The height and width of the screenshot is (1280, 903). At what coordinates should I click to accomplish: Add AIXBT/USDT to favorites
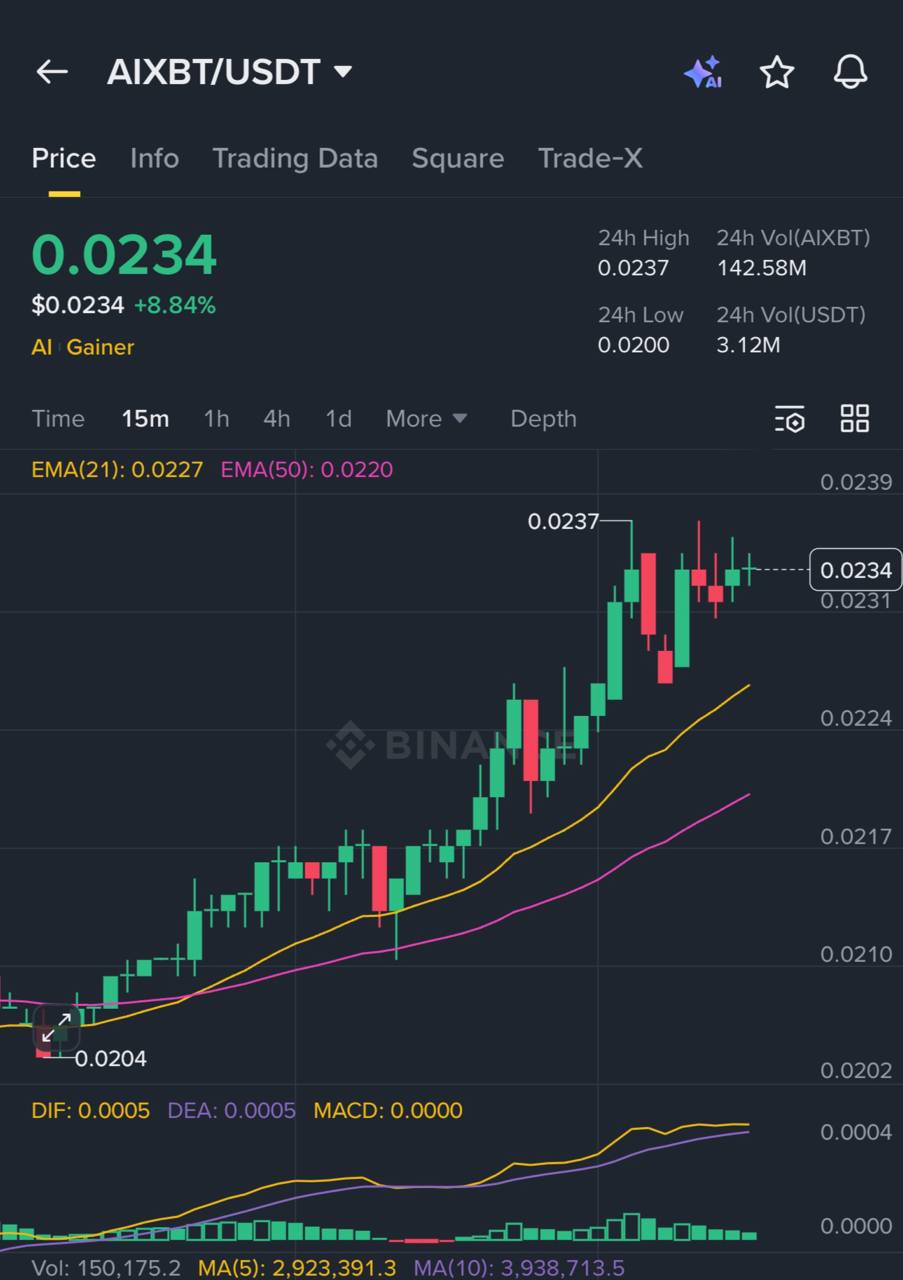click(777, 72)
